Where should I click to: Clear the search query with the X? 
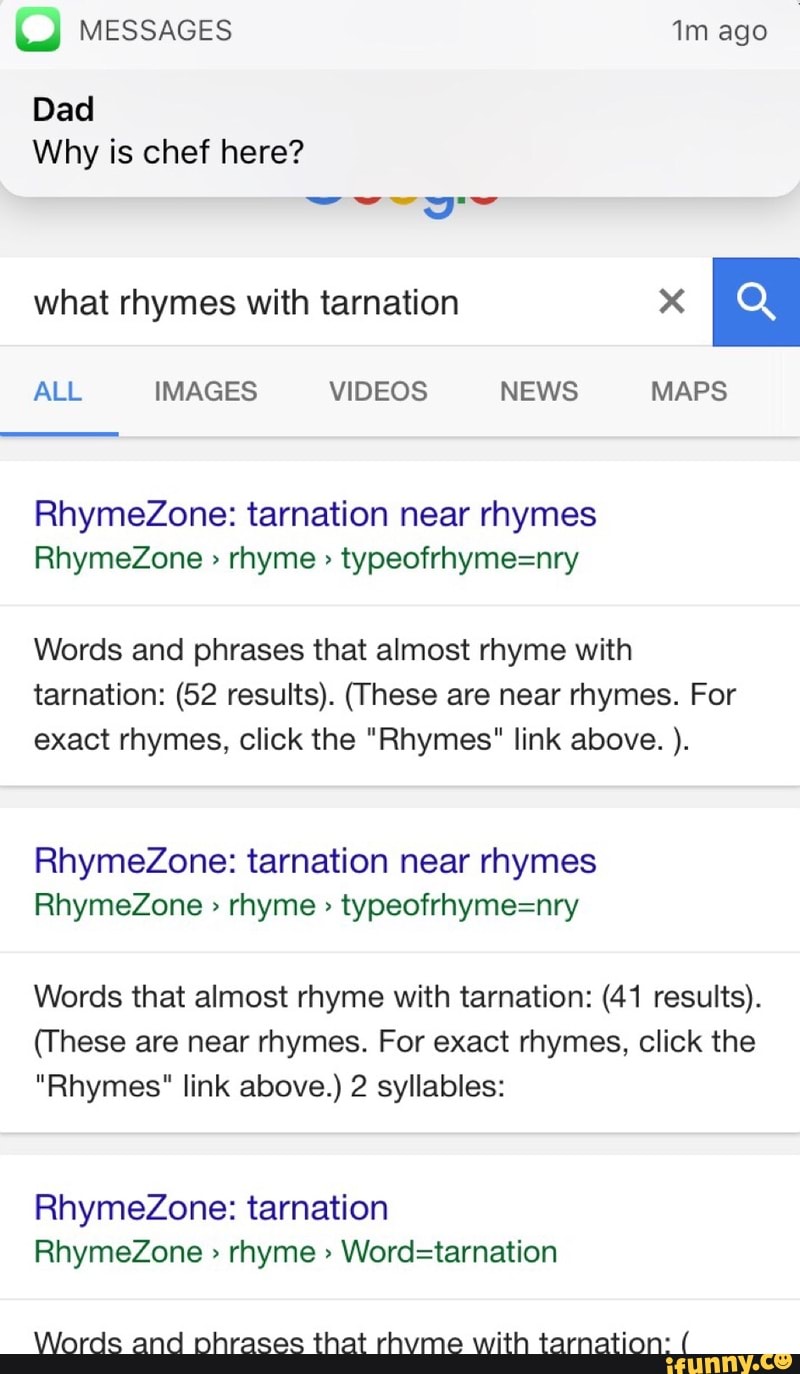click(x=673, y=301)
